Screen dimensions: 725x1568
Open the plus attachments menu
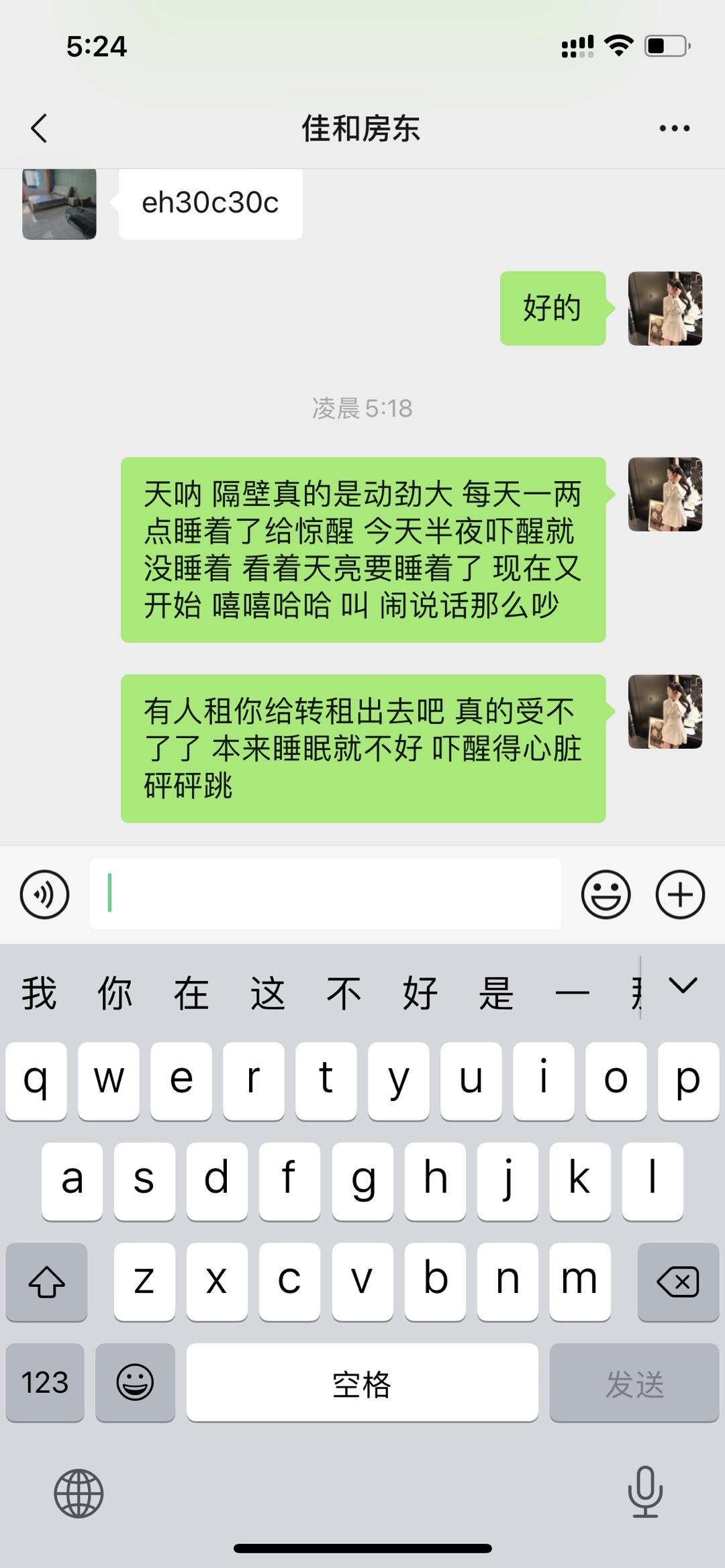tap(679, 894)
